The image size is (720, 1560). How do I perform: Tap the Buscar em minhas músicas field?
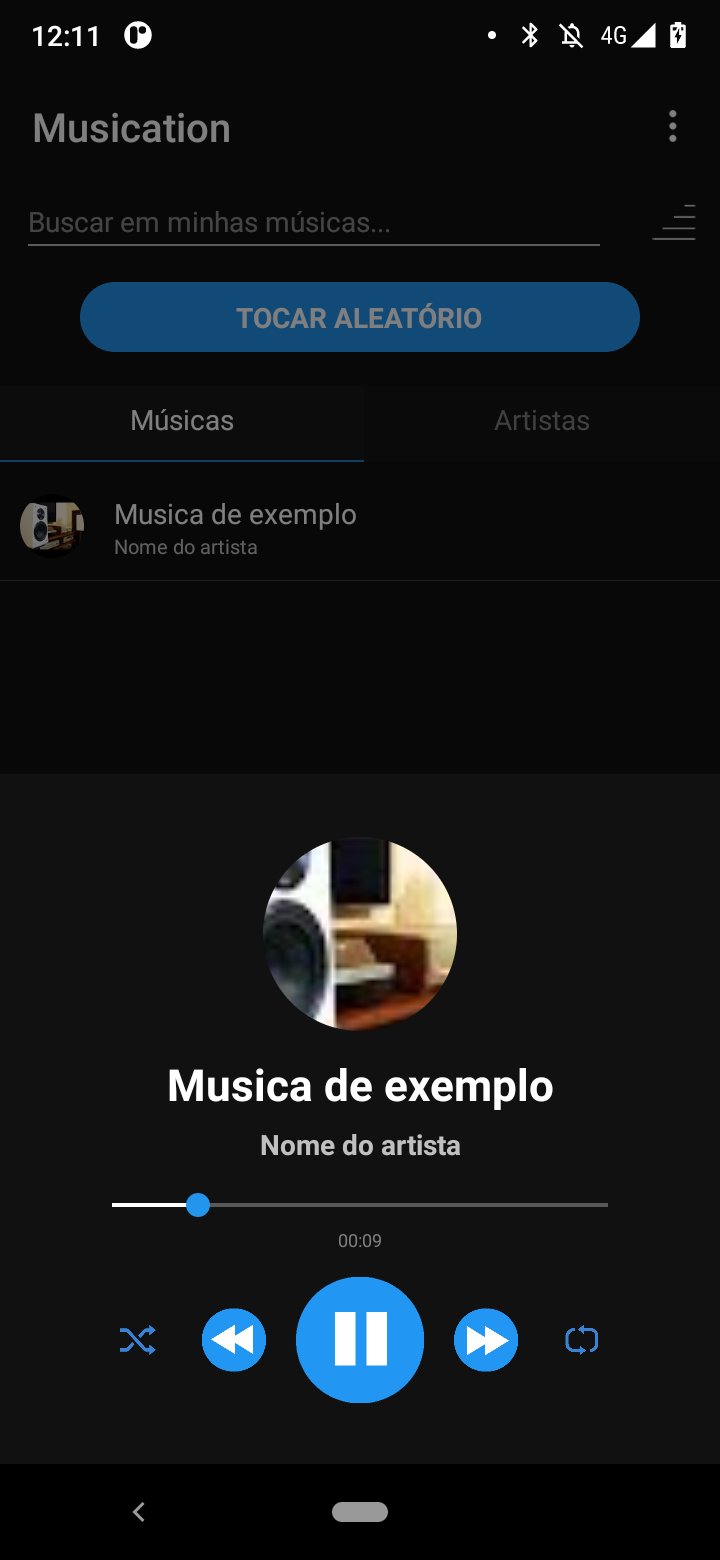point(312,222)
